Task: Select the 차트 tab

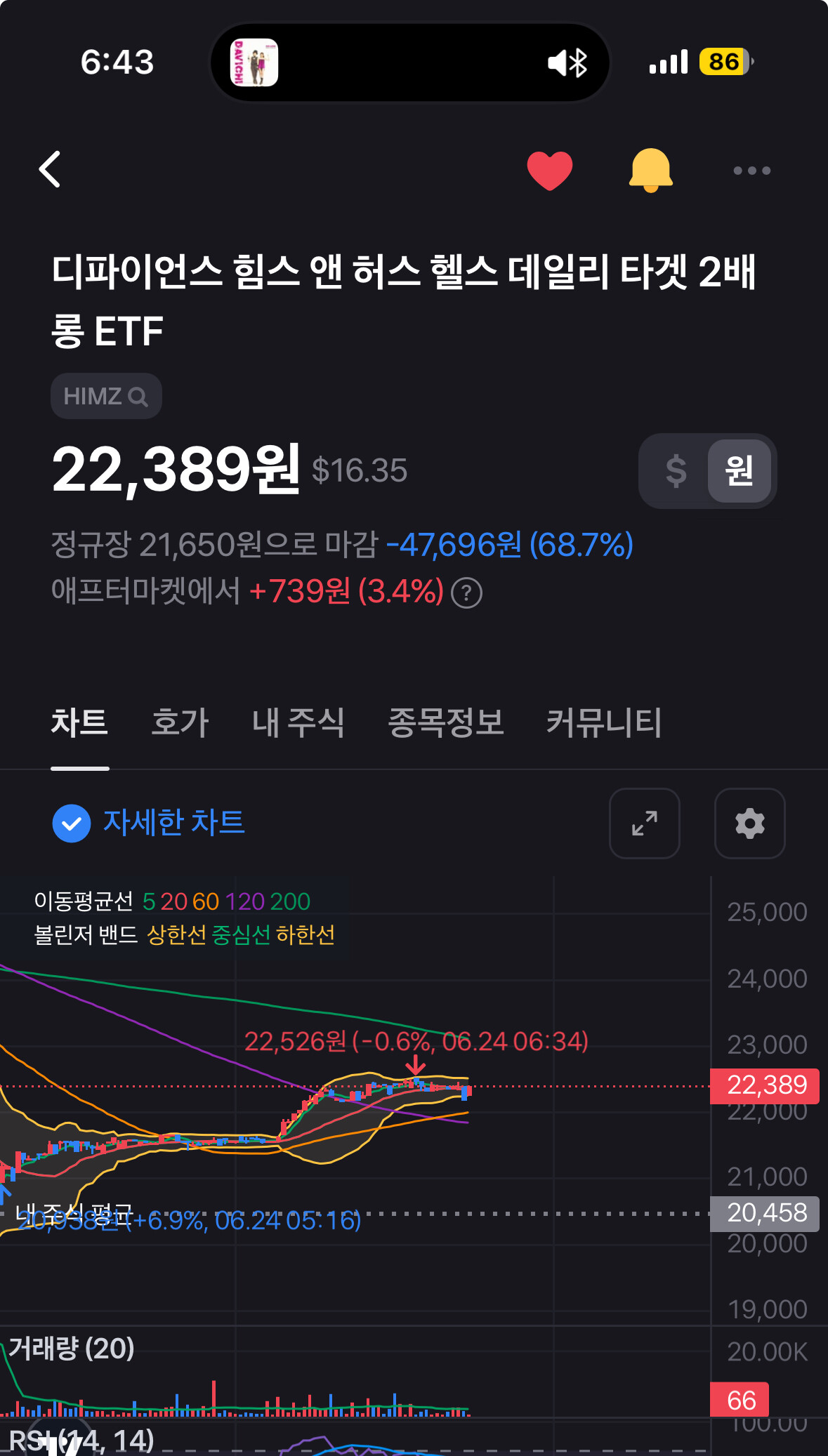Action: coord(79,722)
